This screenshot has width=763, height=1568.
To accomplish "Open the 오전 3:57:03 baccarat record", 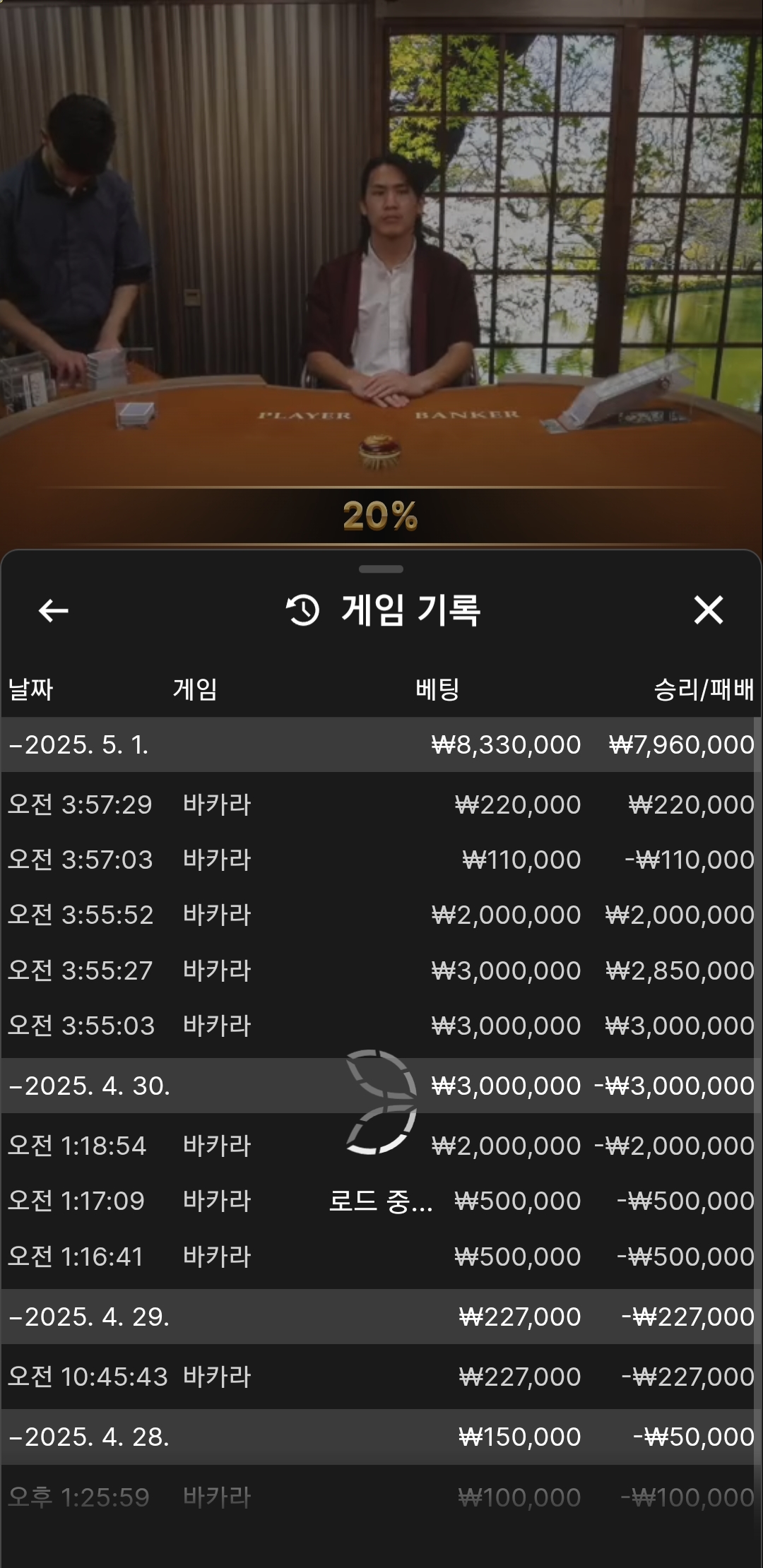I will 381,860.
